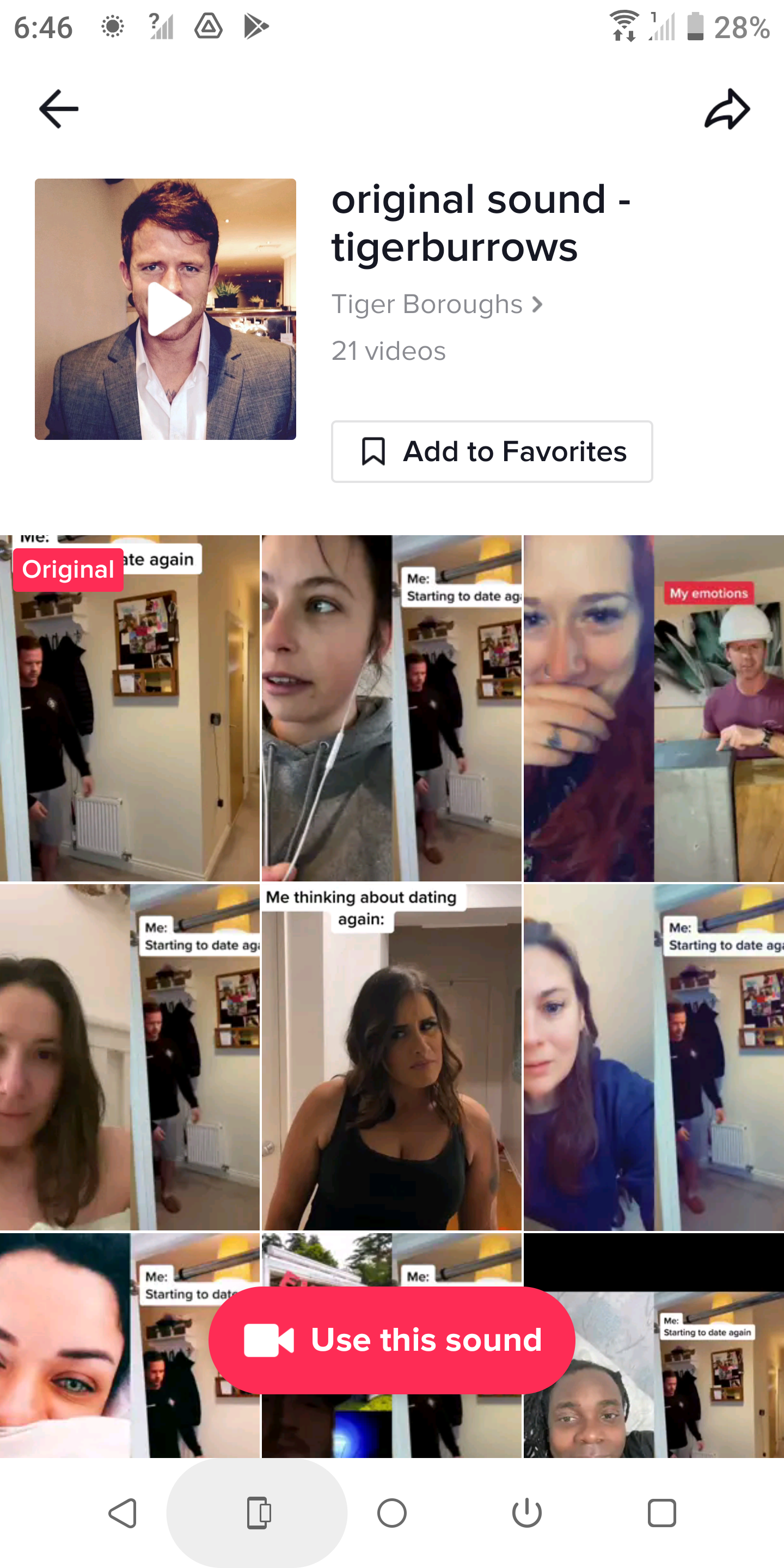Select the Original badge on first video
784x1568 pixels.
point(68,569)
